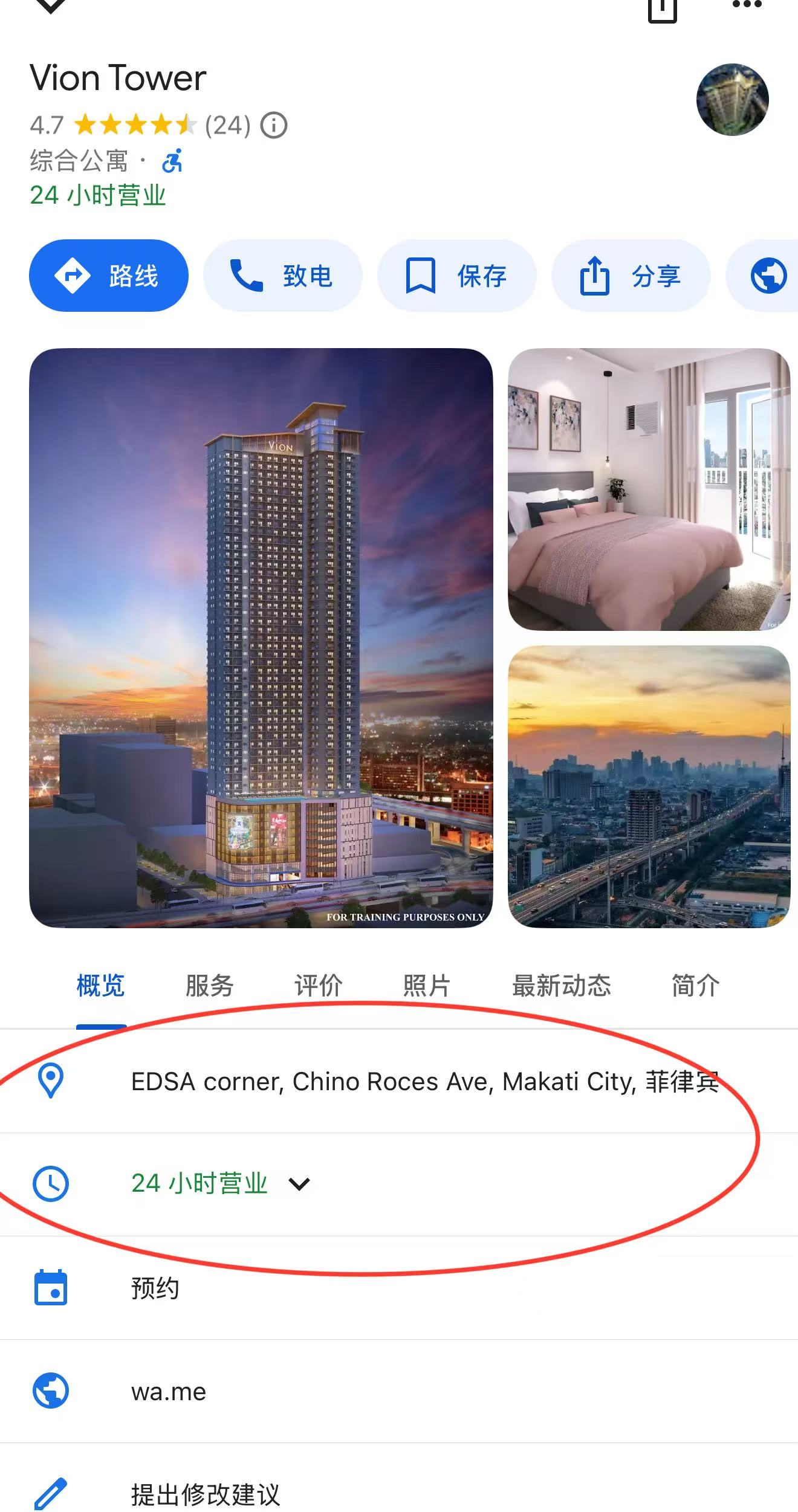Share this place using 分享 chip
The height and width of the screenshot is (1512, 798).
[x=631, y=276]
